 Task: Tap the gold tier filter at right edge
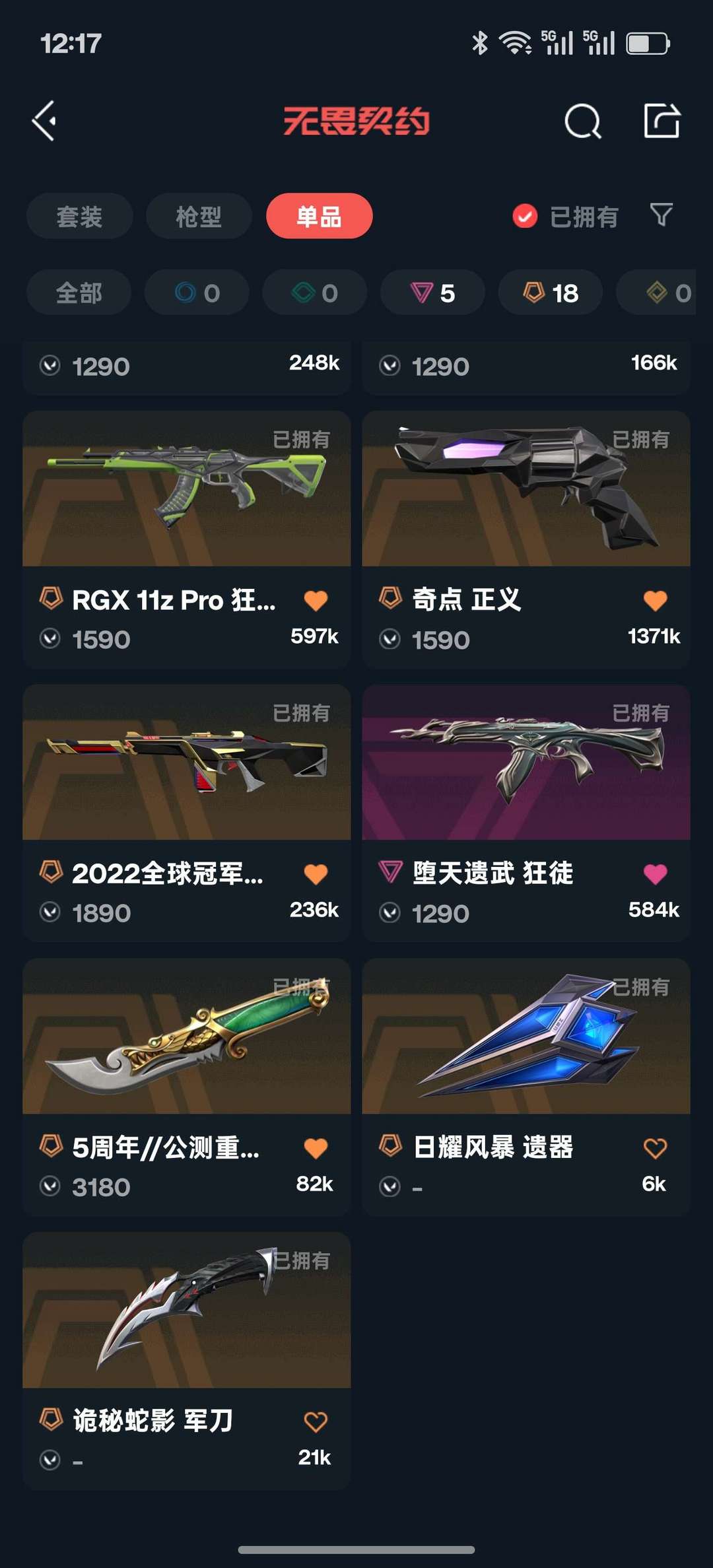(667, 292)
